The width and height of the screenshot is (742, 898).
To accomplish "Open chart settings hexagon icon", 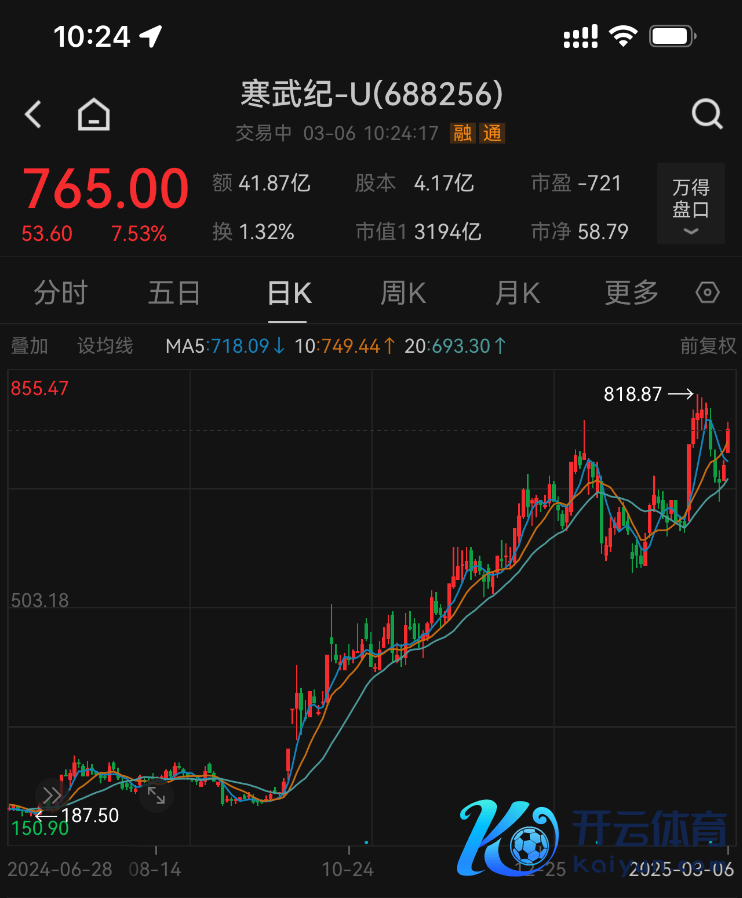I will point(708,293).
